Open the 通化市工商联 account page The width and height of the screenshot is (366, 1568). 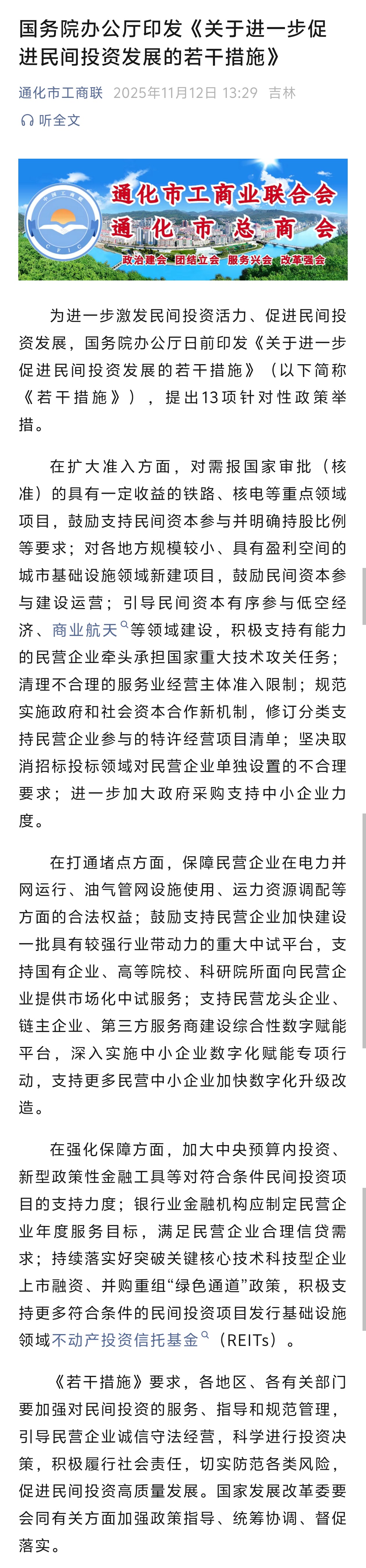[x=61, y=92]
